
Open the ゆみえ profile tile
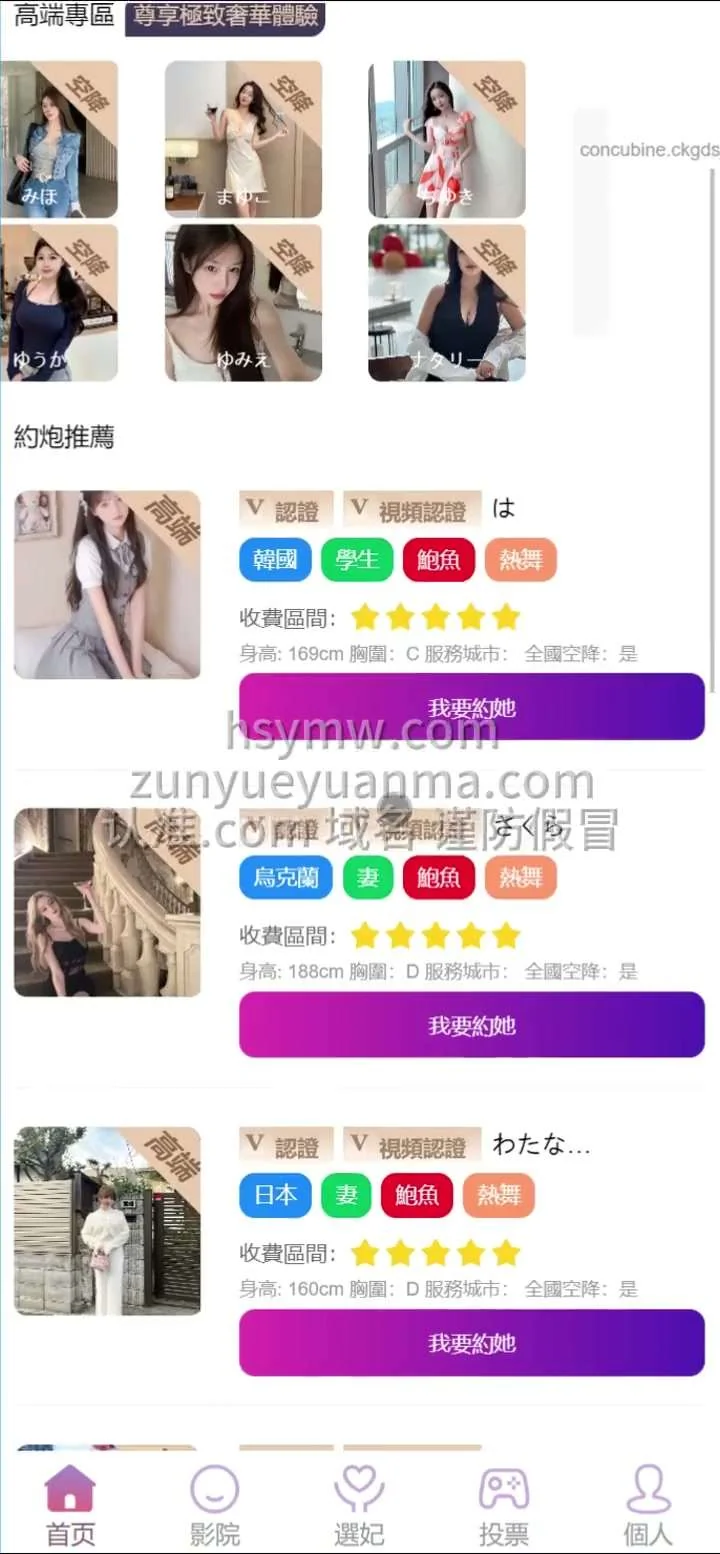click(243, 302)
